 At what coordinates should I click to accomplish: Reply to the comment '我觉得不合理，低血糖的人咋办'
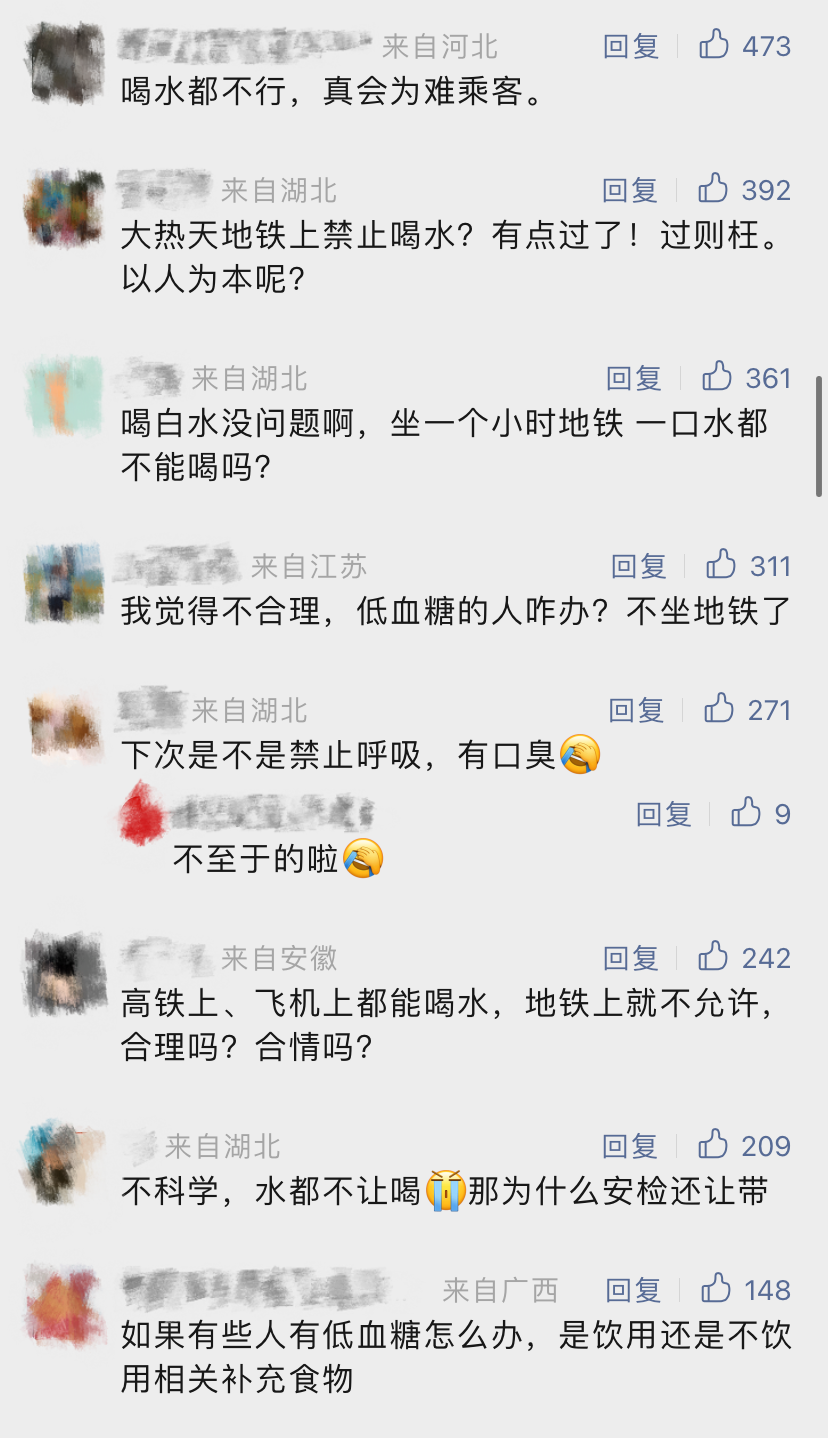tap(639, 566)
